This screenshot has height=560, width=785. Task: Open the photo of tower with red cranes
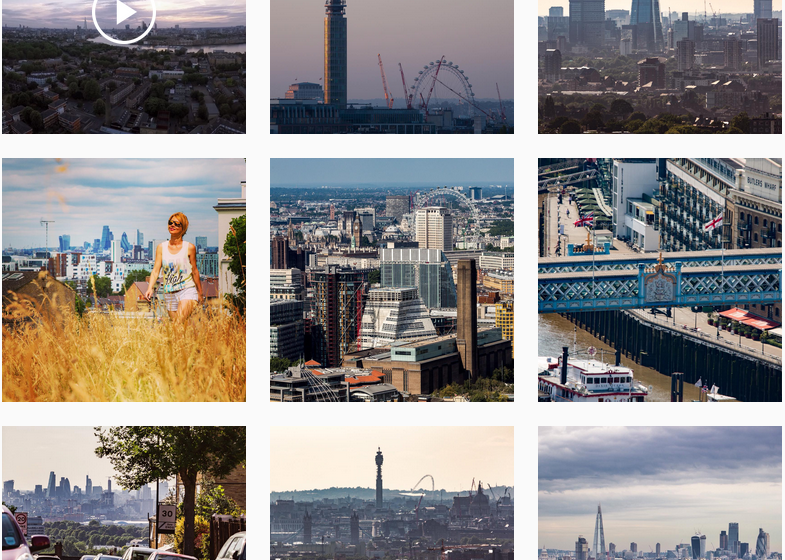click(391, 67)
